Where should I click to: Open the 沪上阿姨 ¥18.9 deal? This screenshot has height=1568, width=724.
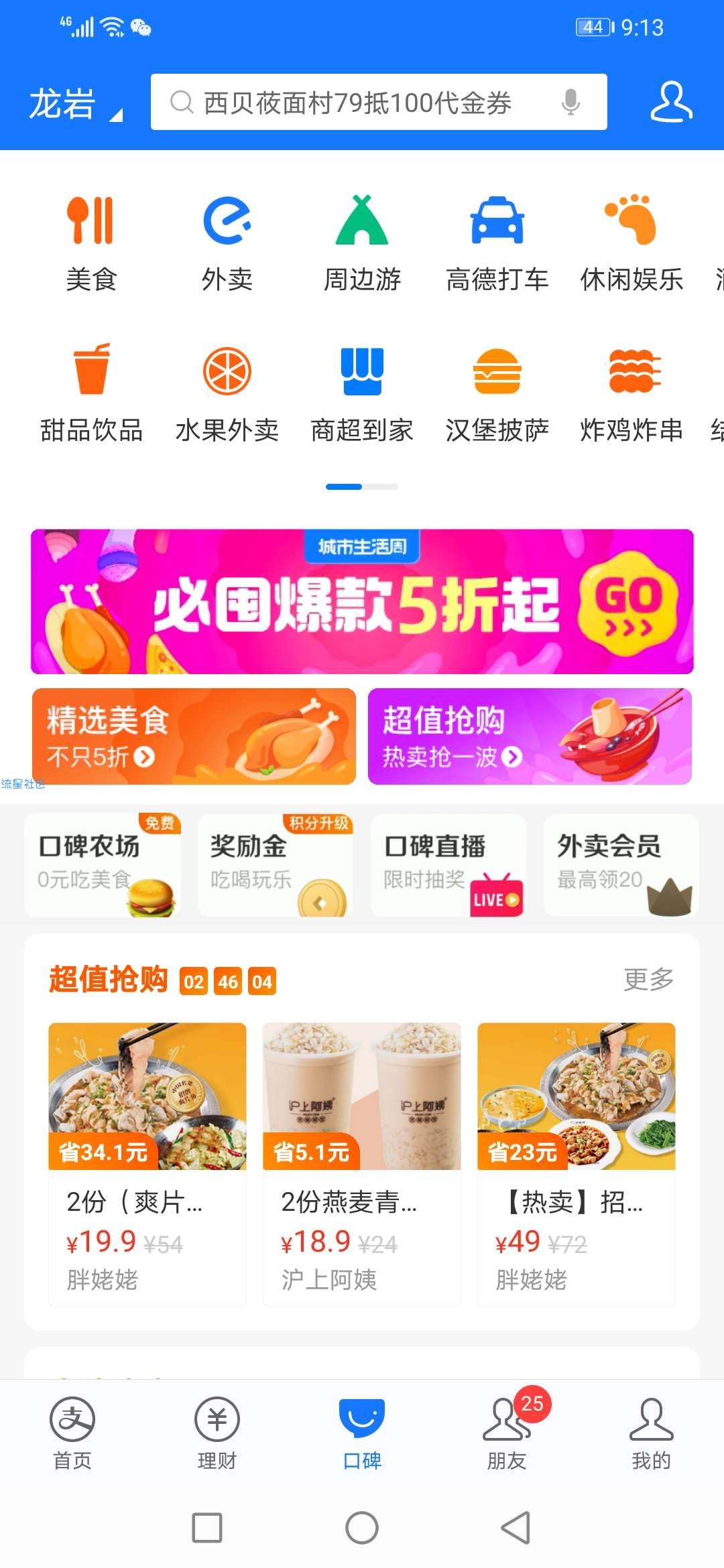[x=362, y=1163]
